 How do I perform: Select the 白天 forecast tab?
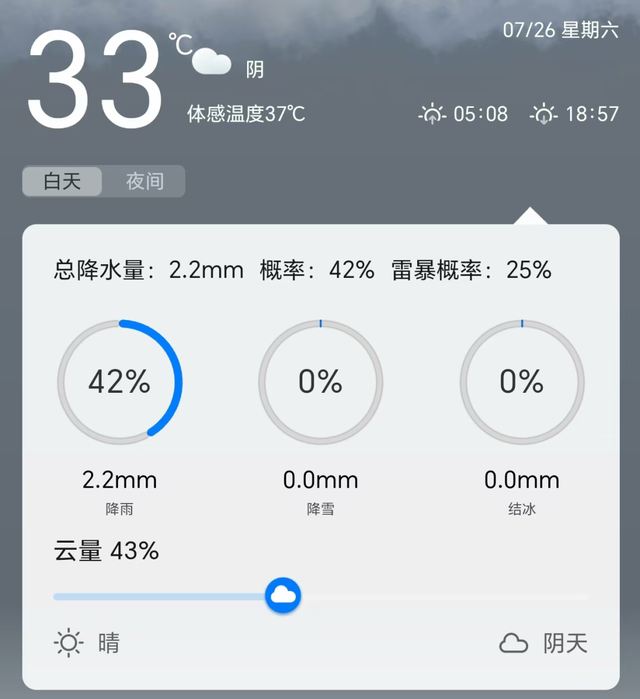point(62,182)
